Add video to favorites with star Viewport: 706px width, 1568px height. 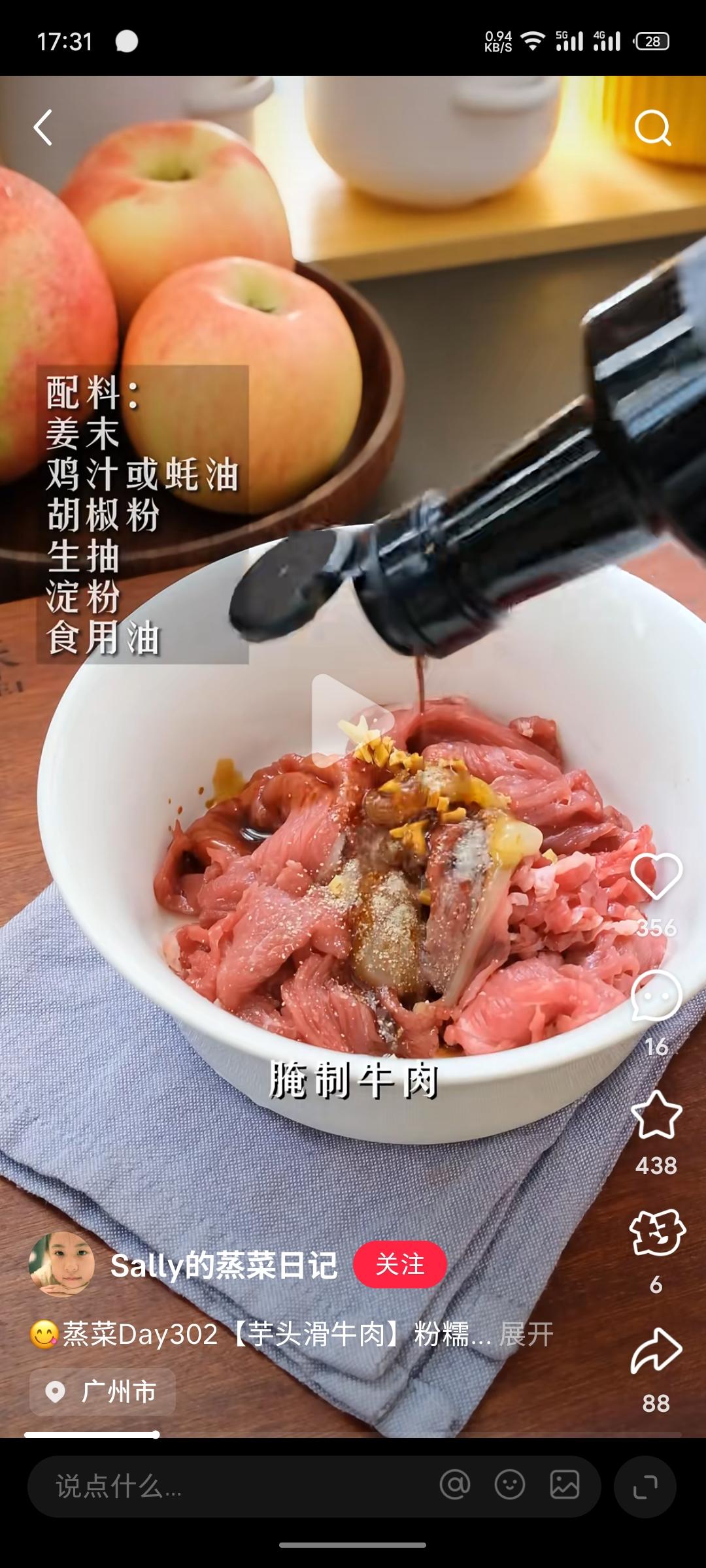[656, 1116]
